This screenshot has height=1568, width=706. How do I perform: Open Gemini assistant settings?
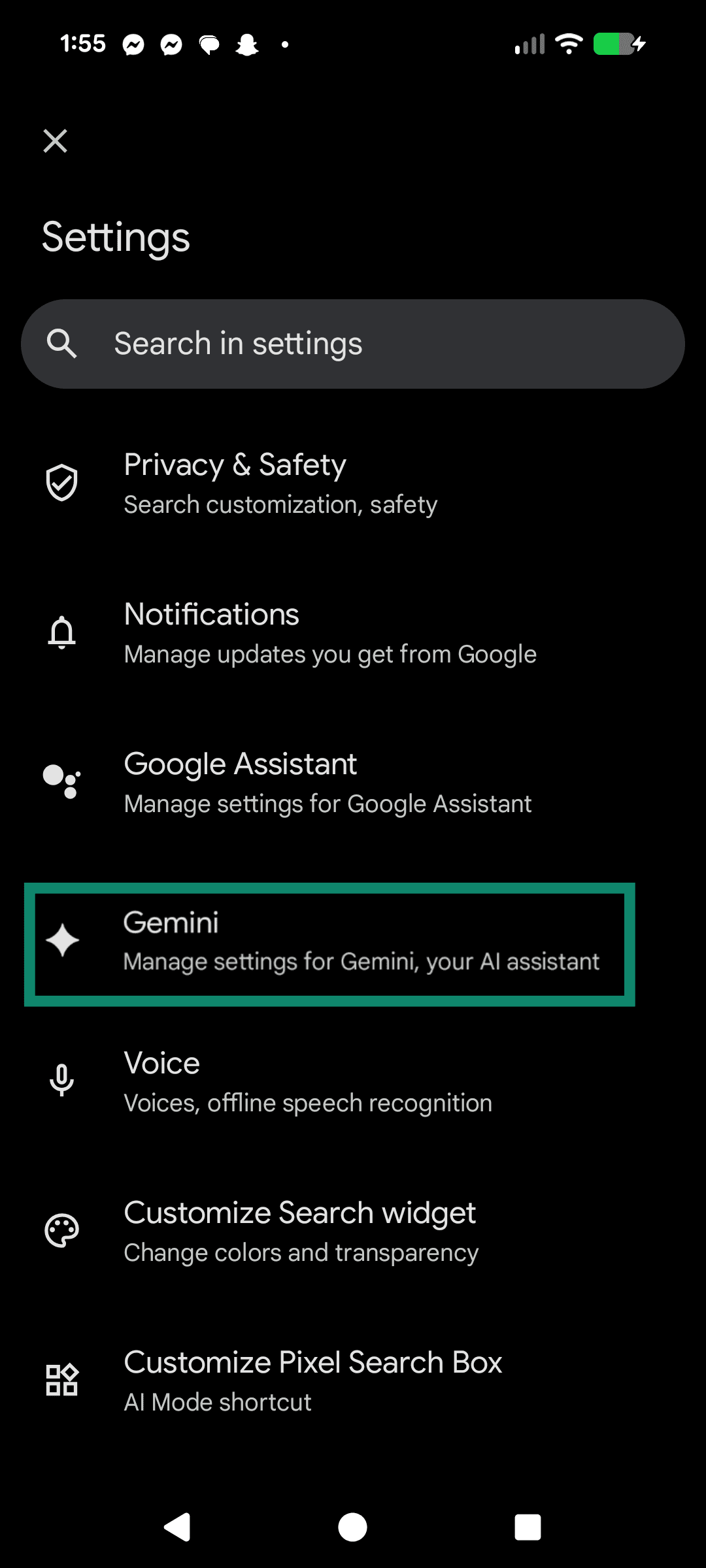(x=353, y=941)
